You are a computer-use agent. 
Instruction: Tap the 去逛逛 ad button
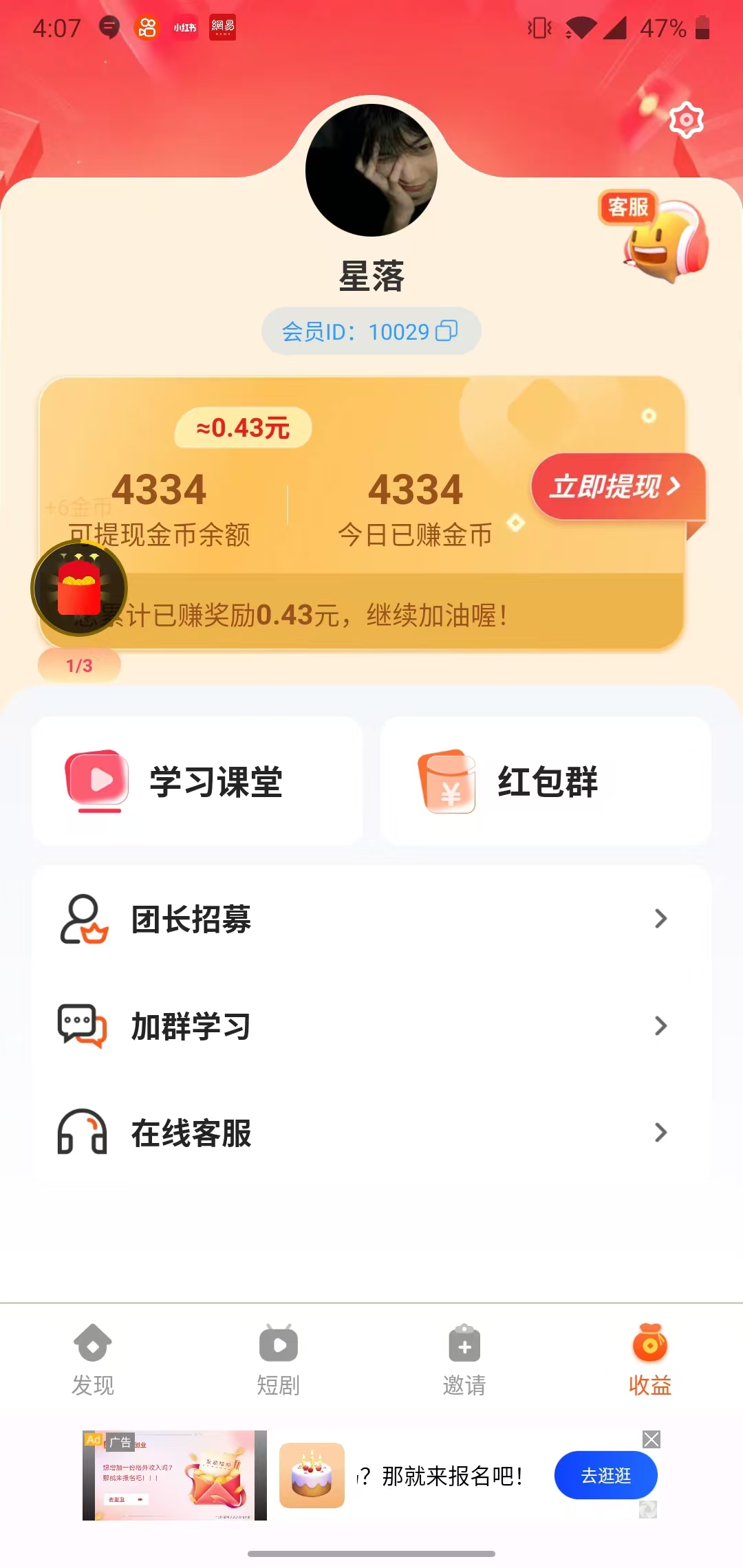coord(605,1475)
